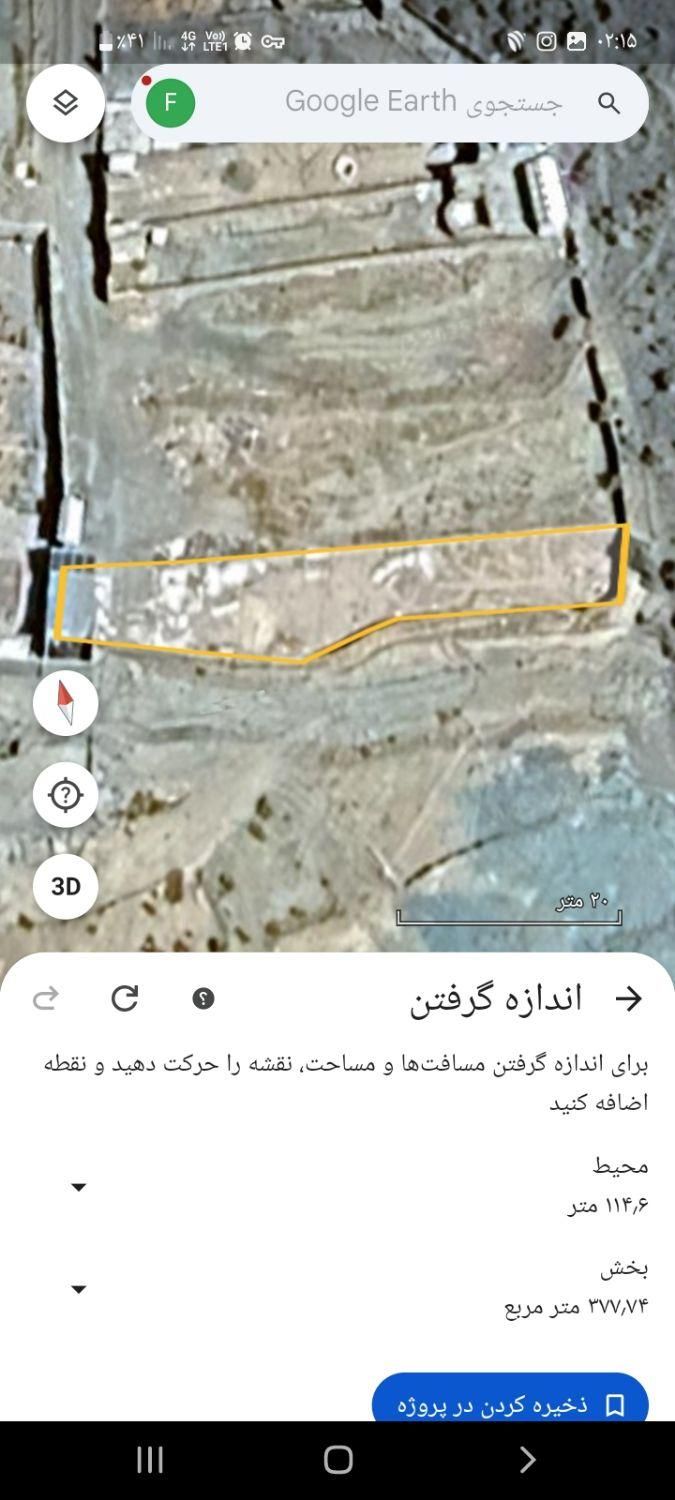Open the green F account avatar
This screenshot has height=1500, width=675.
(171, 103)
